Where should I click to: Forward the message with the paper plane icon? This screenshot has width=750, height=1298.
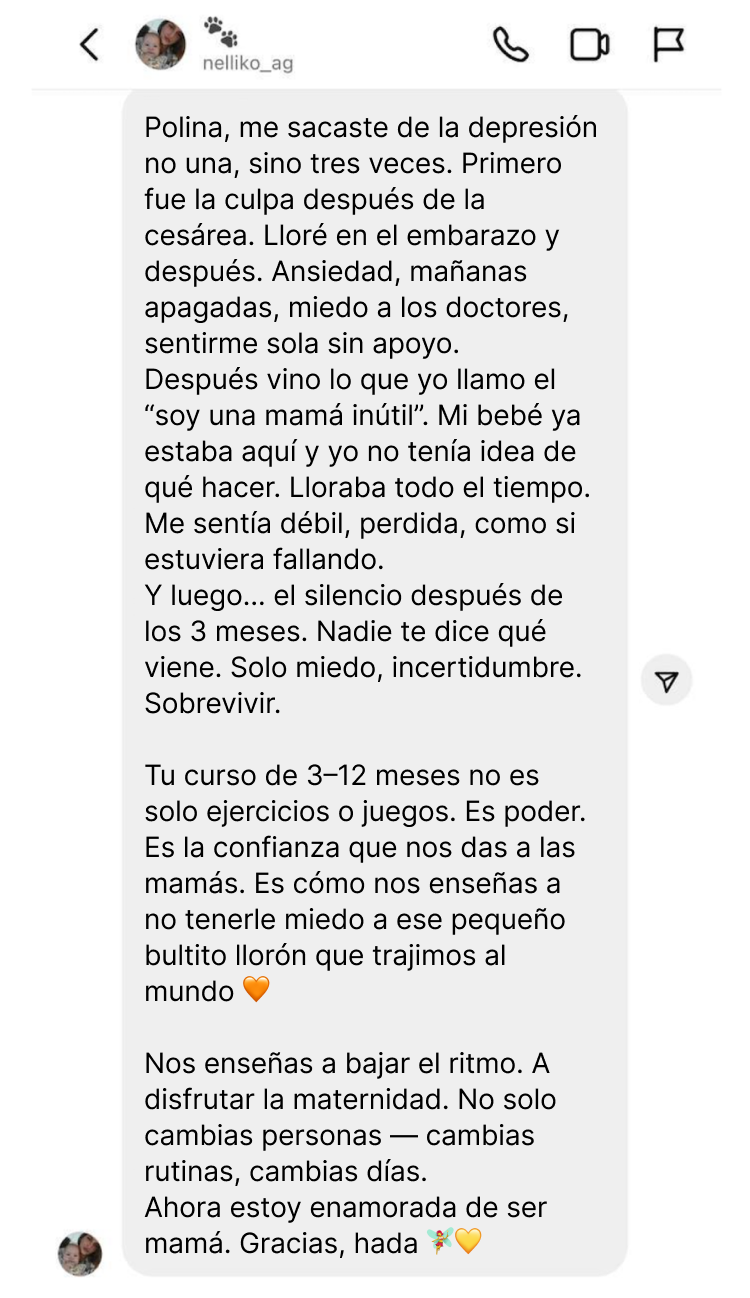[667, 681]
